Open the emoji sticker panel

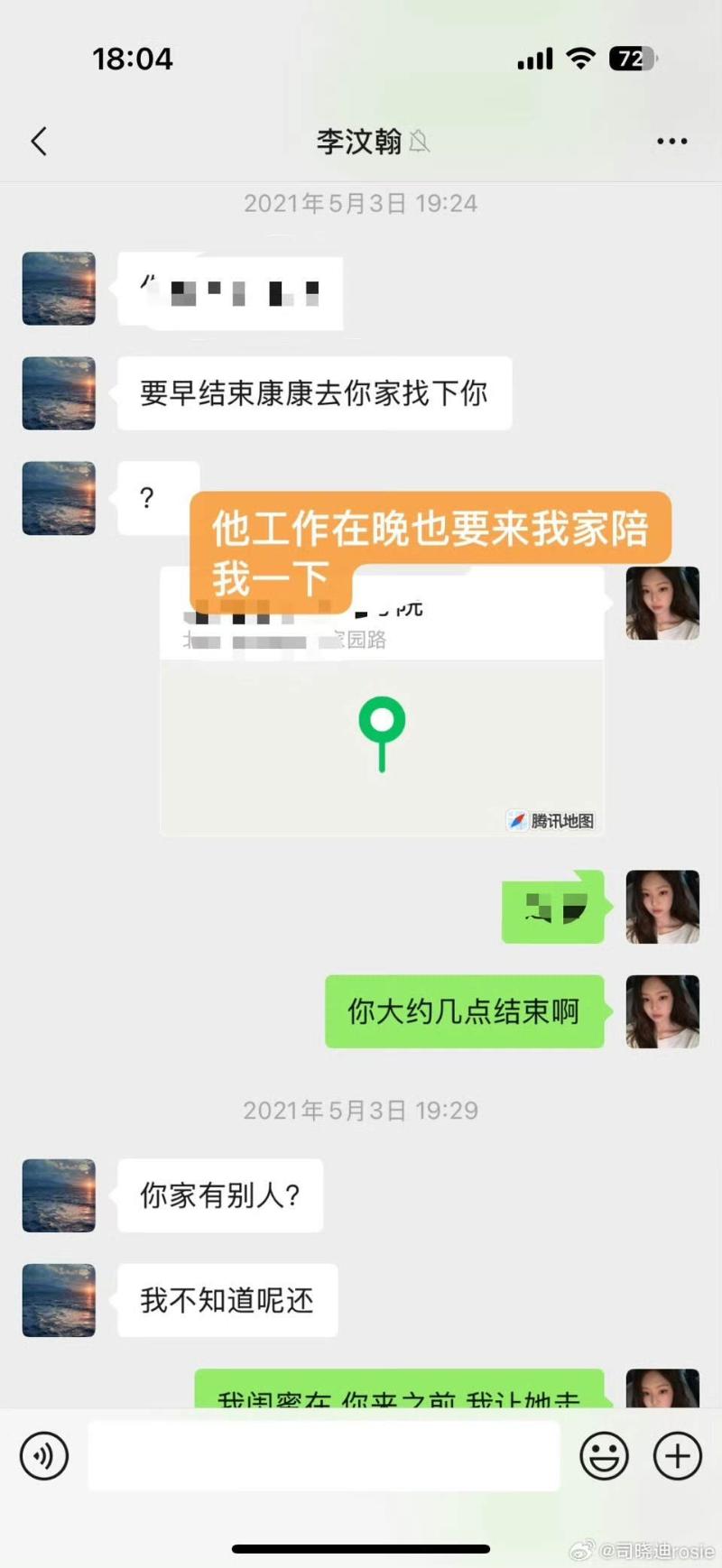coord(604,1455)
